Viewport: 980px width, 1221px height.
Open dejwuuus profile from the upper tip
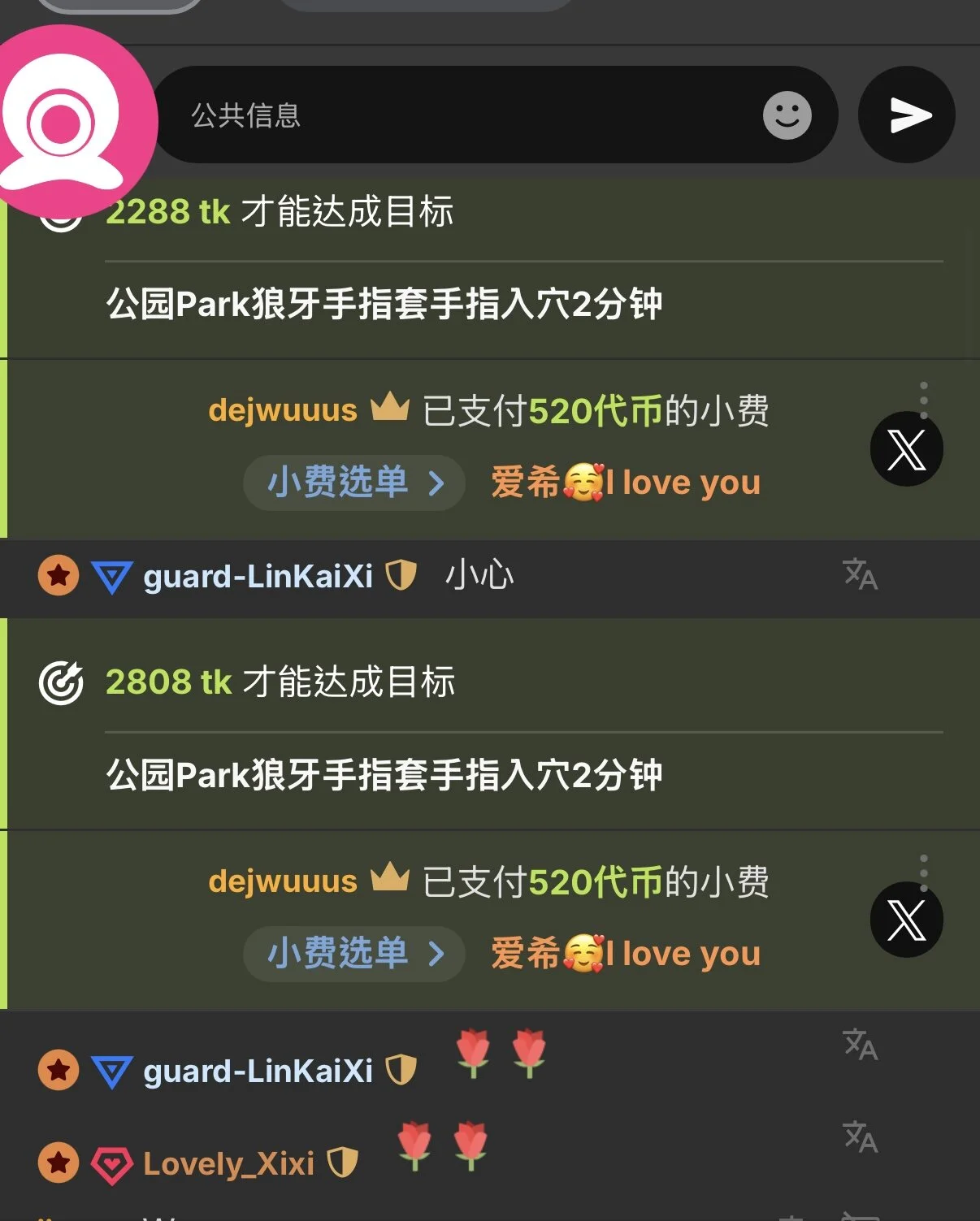click(x=283, y=410)
